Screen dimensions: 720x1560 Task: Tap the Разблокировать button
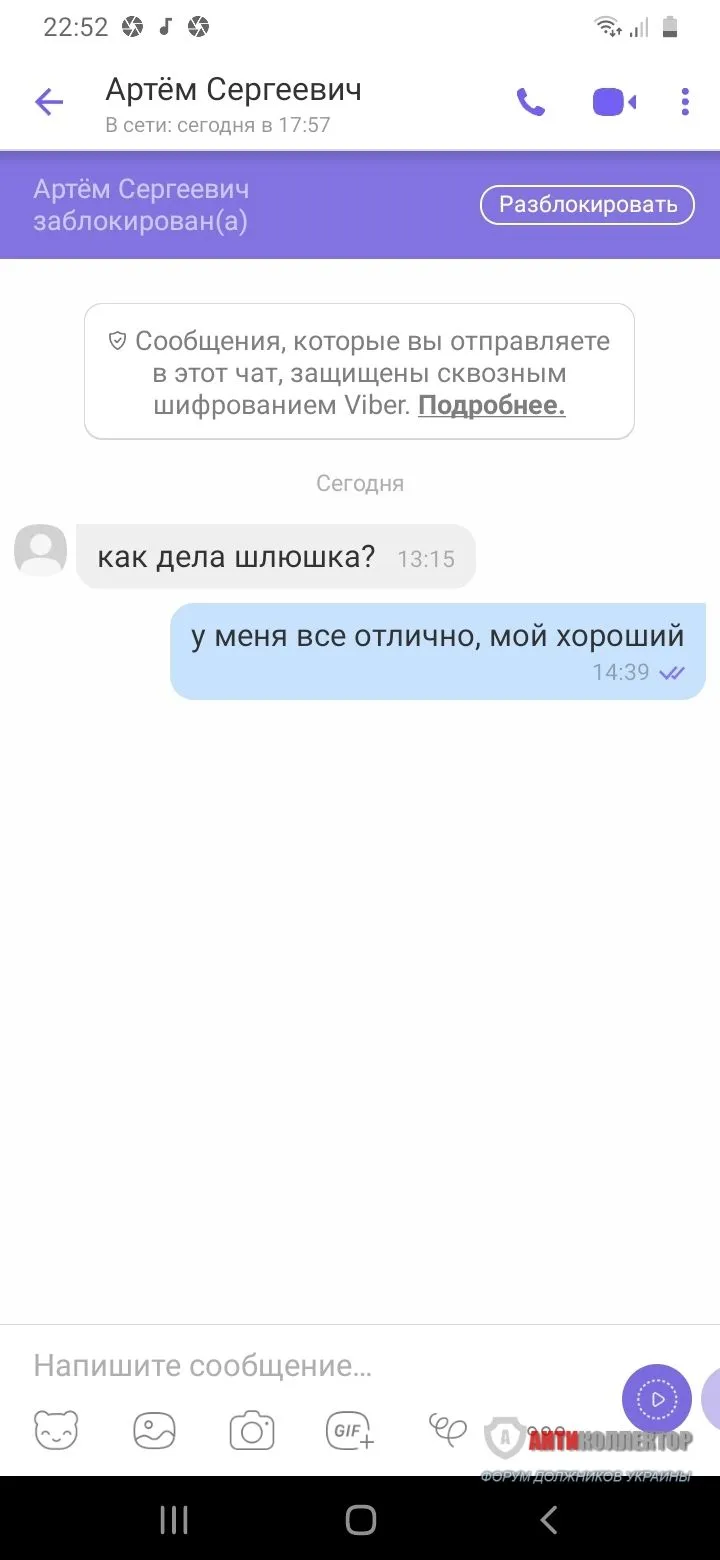pos(587,205)
